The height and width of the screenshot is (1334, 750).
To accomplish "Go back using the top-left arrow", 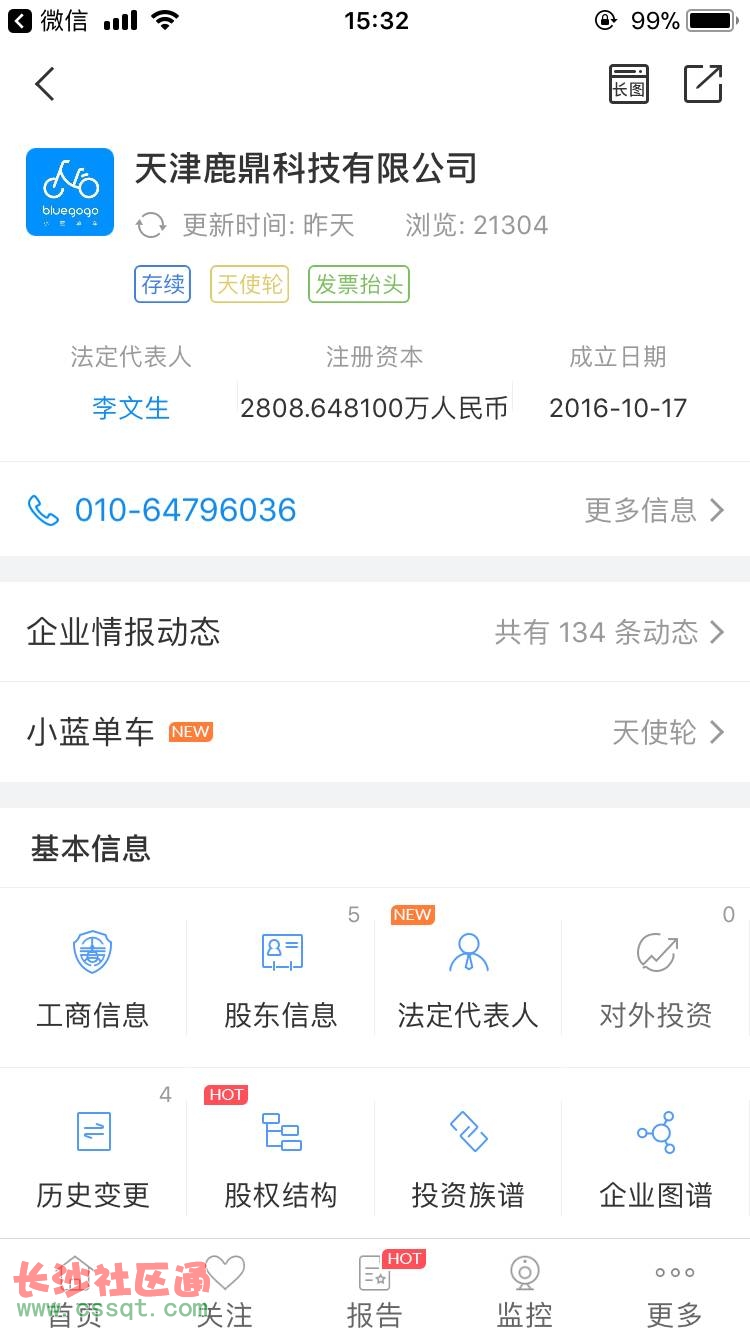I will coord(45,84).
